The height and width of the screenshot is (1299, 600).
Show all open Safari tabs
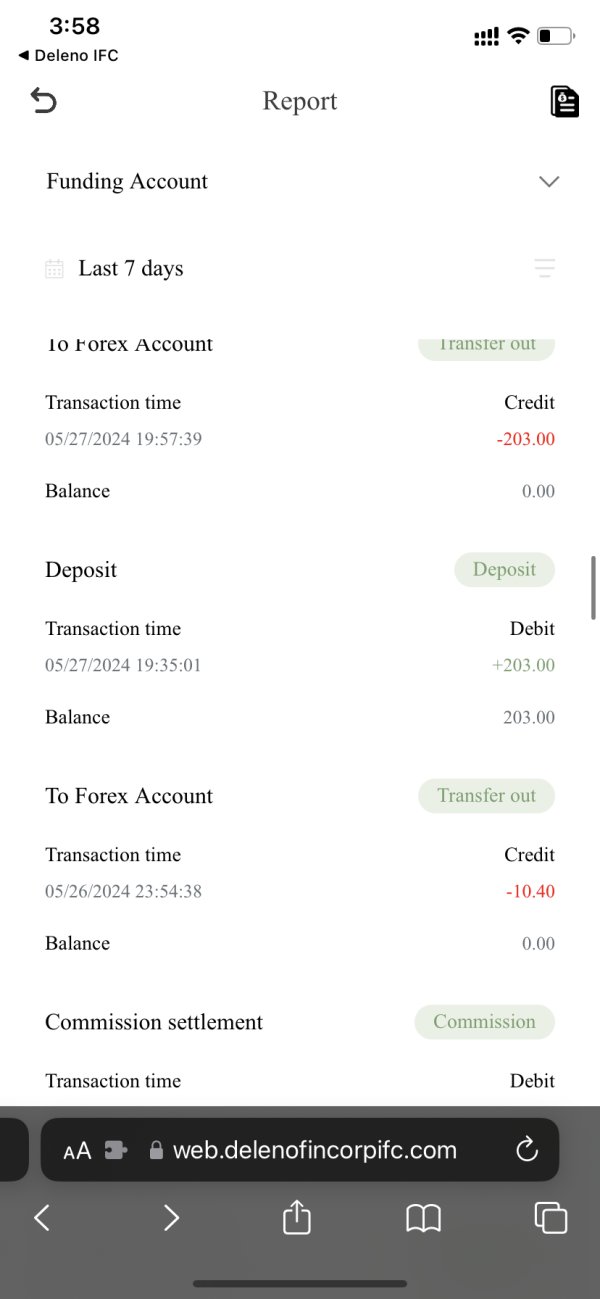pos(551,1217)
